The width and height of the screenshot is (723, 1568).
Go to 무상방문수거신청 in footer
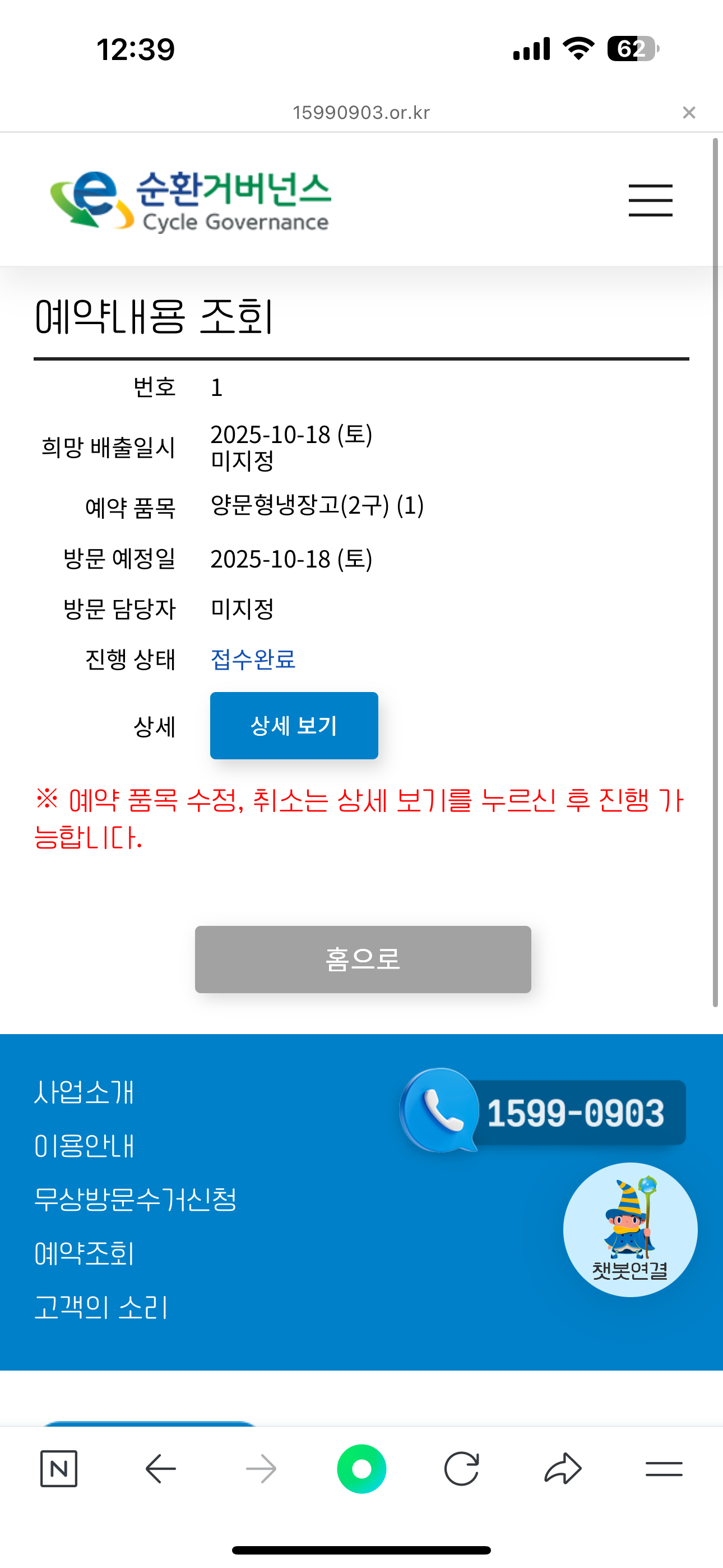[x=135, y=1199]
